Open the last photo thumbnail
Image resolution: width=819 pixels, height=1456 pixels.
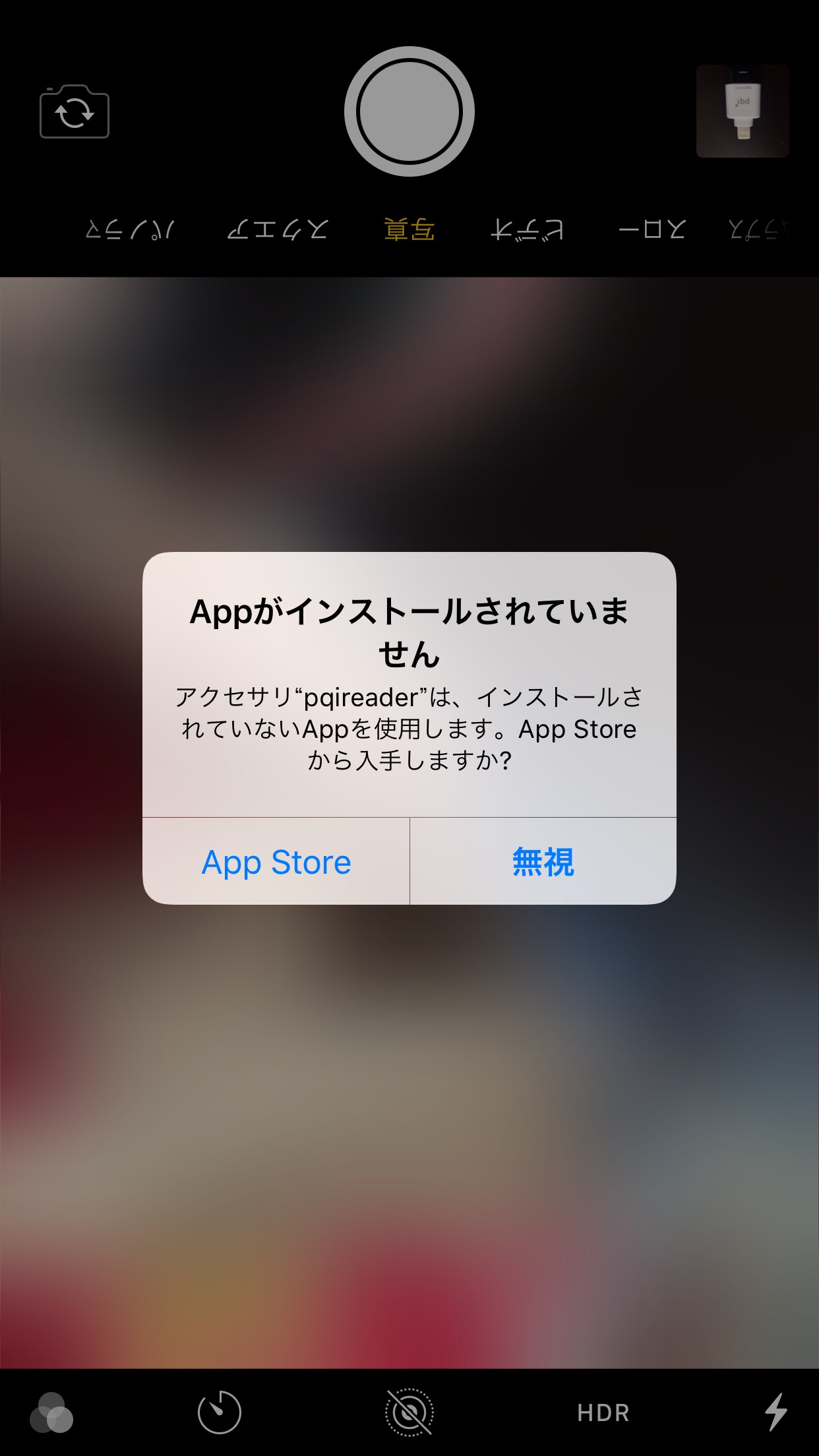743,111
